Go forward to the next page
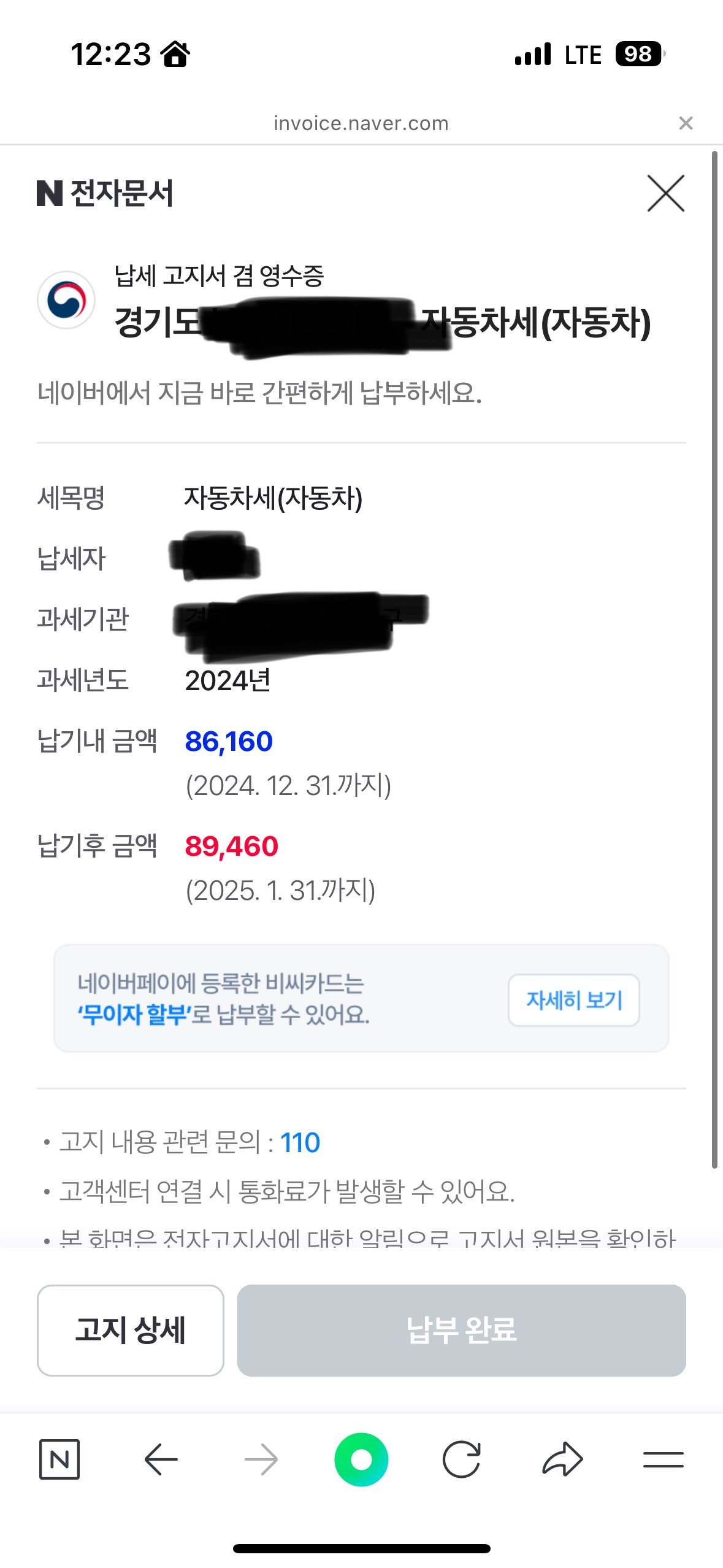The width and height of the screenshot is (723, 1568). click(261, 1459)
